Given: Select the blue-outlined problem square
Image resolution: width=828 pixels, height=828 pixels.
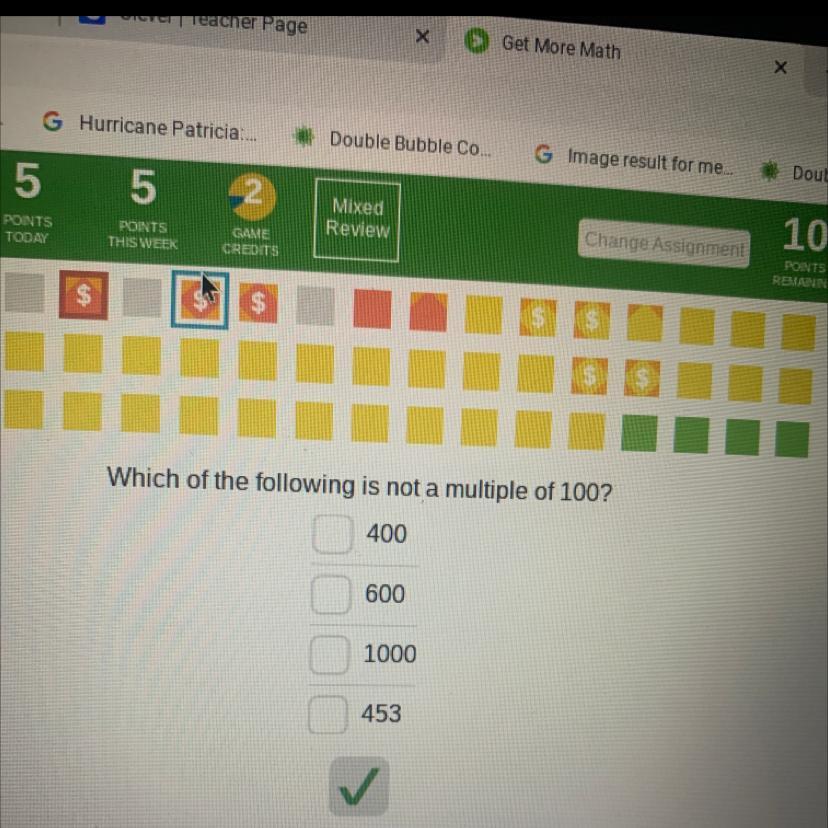Looking at the screenshot, I should click(x=200, y=300).
